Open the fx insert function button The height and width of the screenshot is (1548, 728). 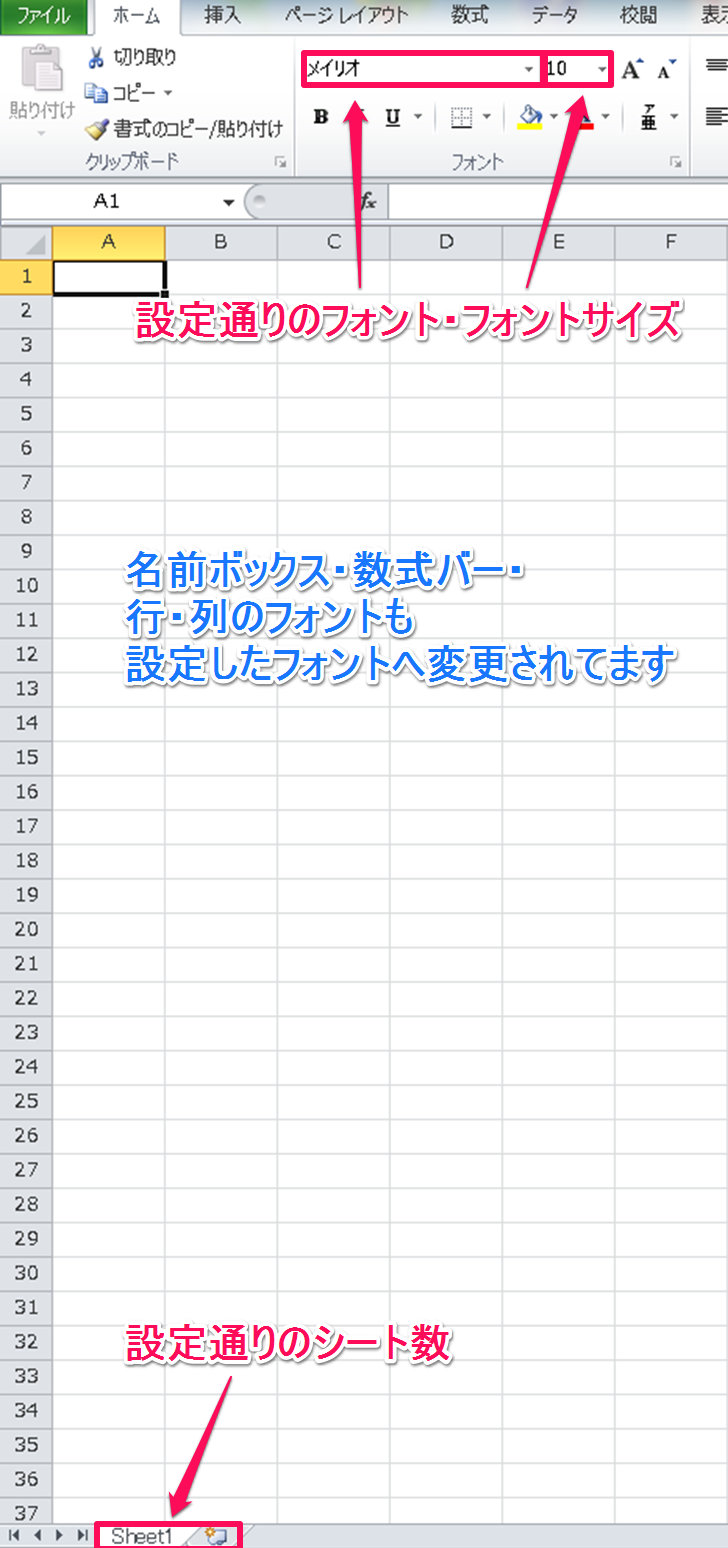click(x=367, y=201)
